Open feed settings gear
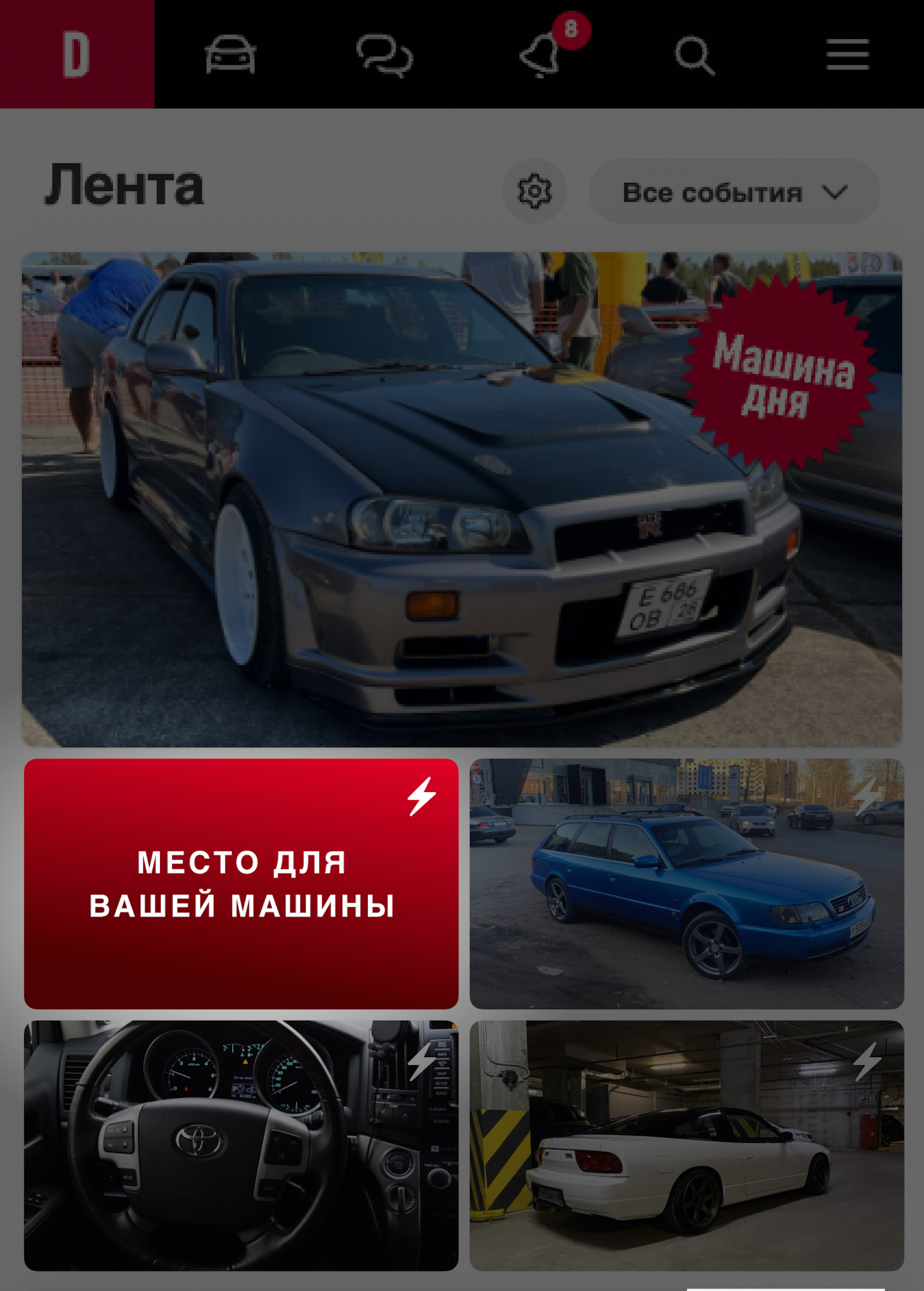 535,192
